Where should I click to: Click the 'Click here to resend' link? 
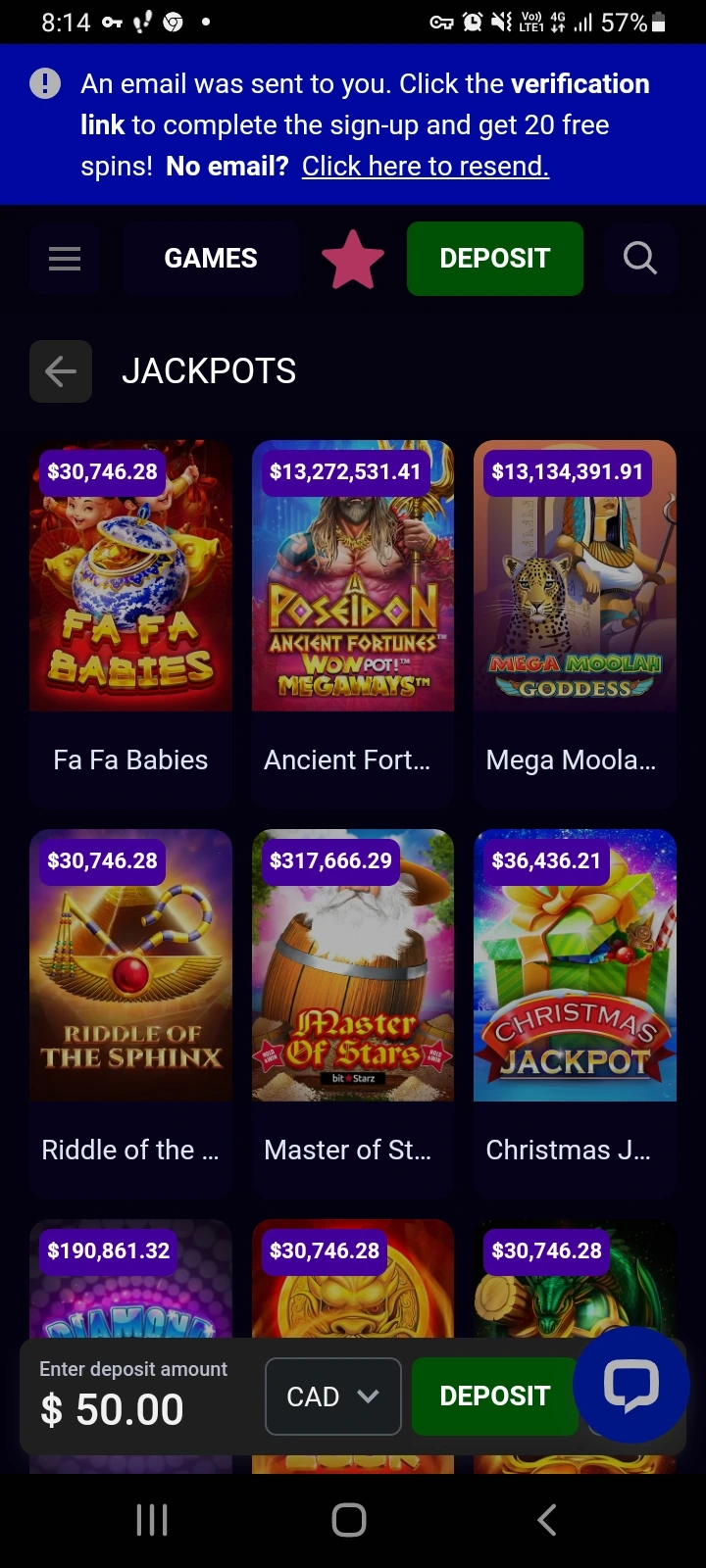(425, 166)
